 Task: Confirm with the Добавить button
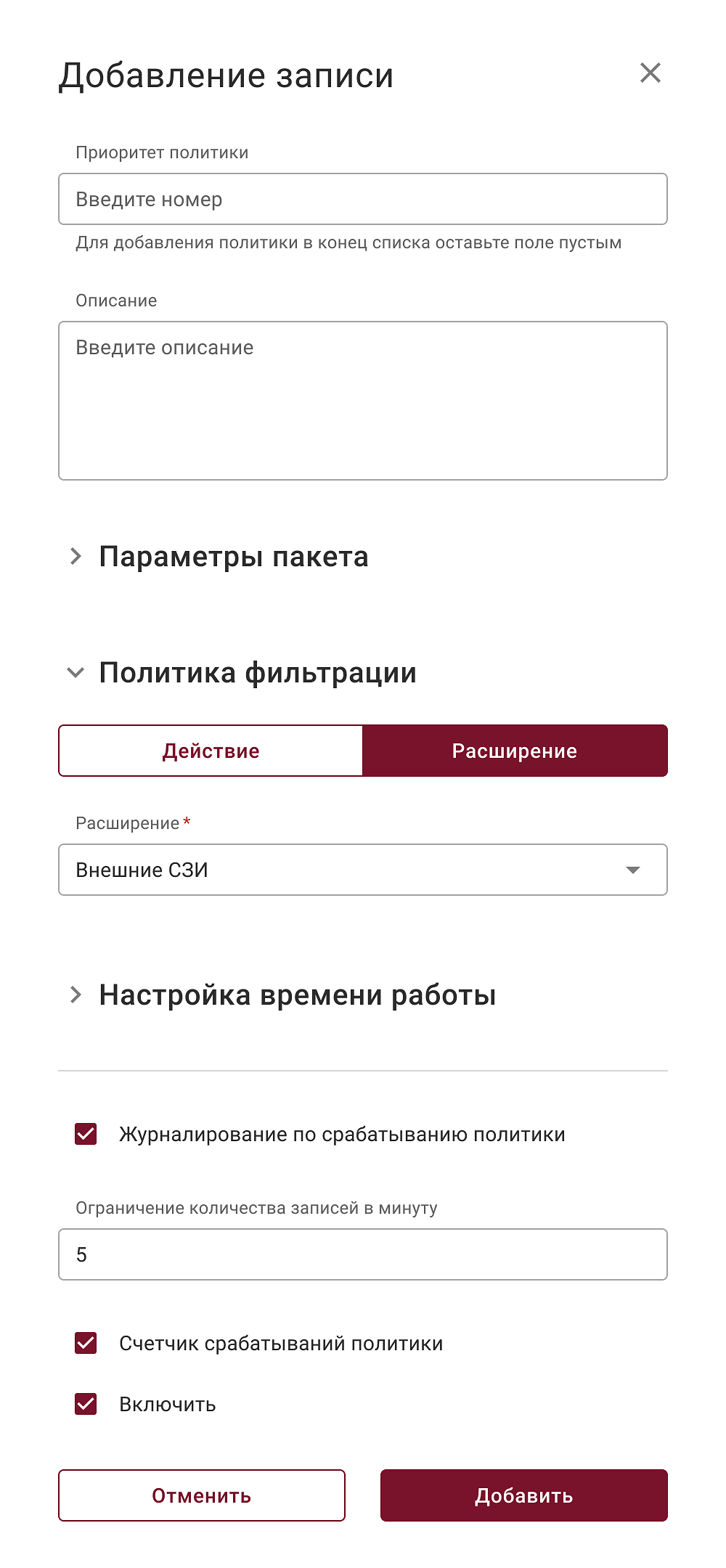523,1495
